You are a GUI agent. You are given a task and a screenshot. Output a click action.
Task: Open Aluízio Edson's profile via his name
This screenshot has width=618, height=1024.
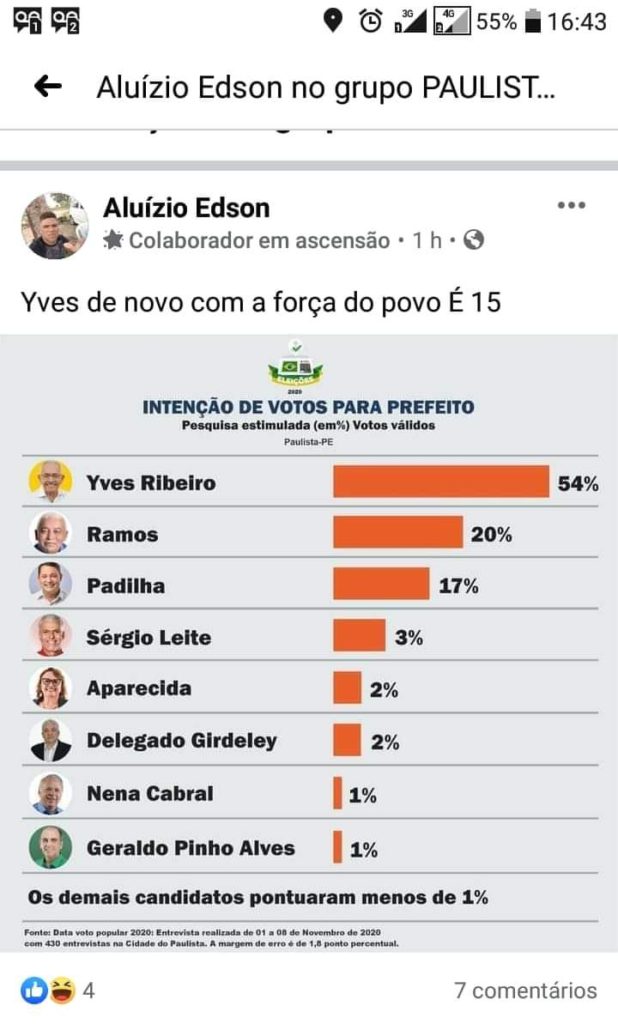click(186, 208)
